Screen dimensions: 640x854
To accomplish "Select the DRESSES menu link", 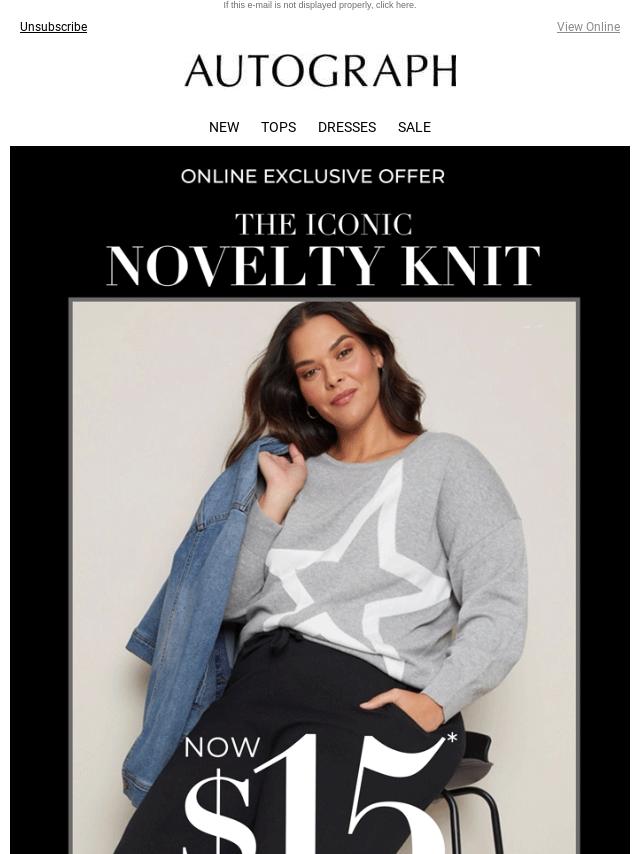I will [x=347, y=127].
